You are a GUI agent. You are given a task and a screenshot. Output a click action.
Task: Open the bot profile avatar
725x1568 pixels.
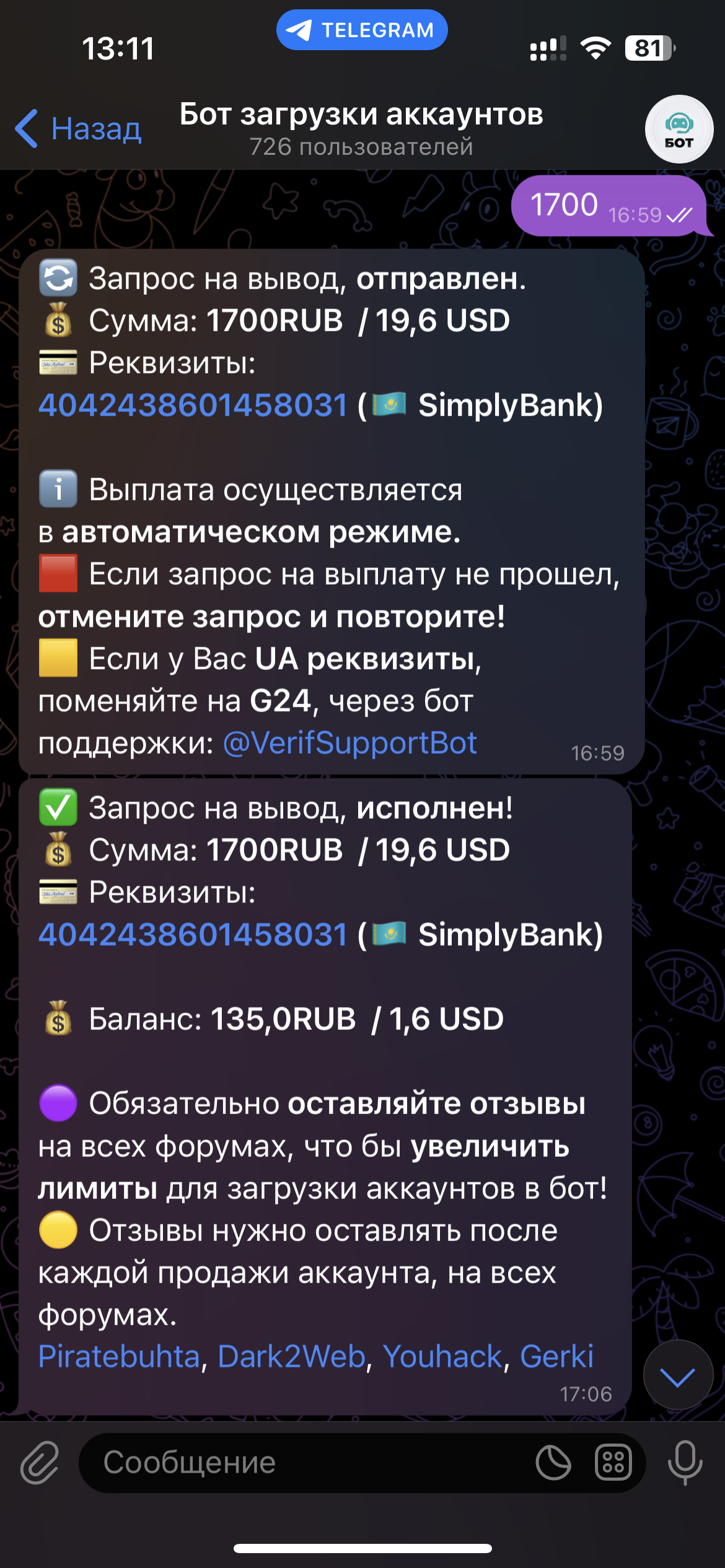[679, 129]
